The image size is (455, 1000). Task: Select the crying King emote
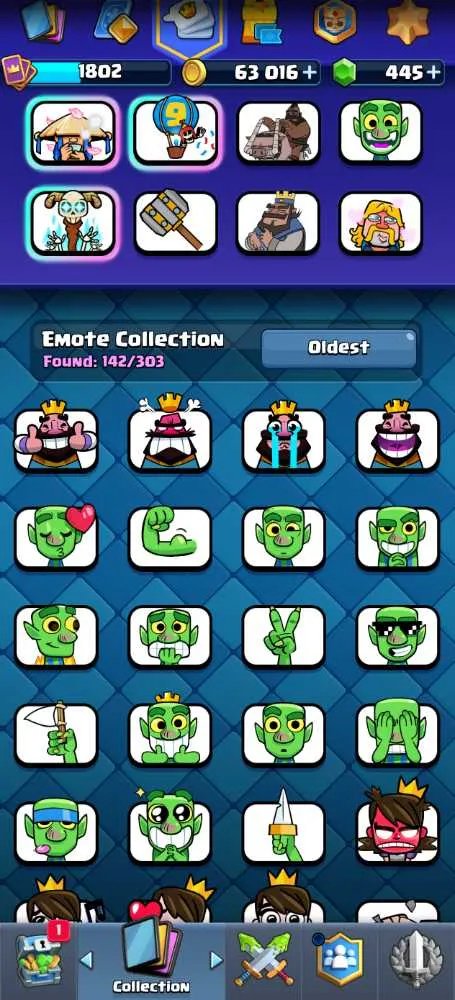284,439
